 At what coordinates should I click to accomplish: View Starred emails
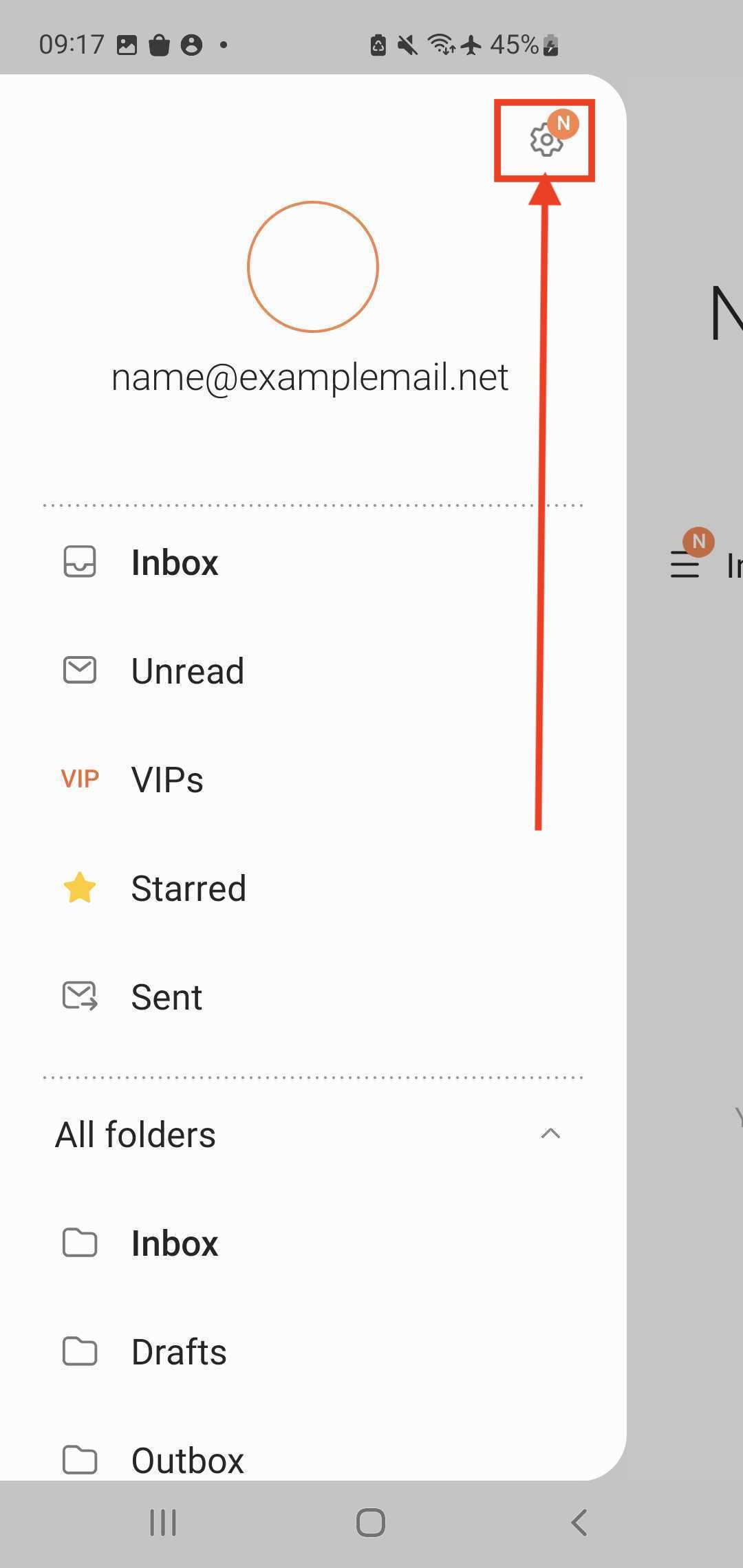point(313,889)
